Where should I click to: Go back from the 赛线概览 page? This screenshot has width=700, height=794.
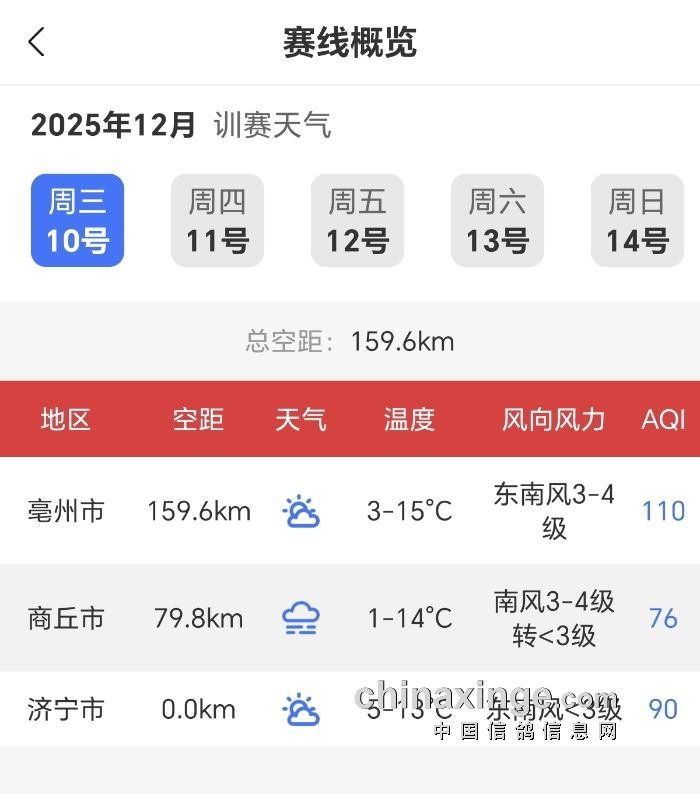coord(37,43)
